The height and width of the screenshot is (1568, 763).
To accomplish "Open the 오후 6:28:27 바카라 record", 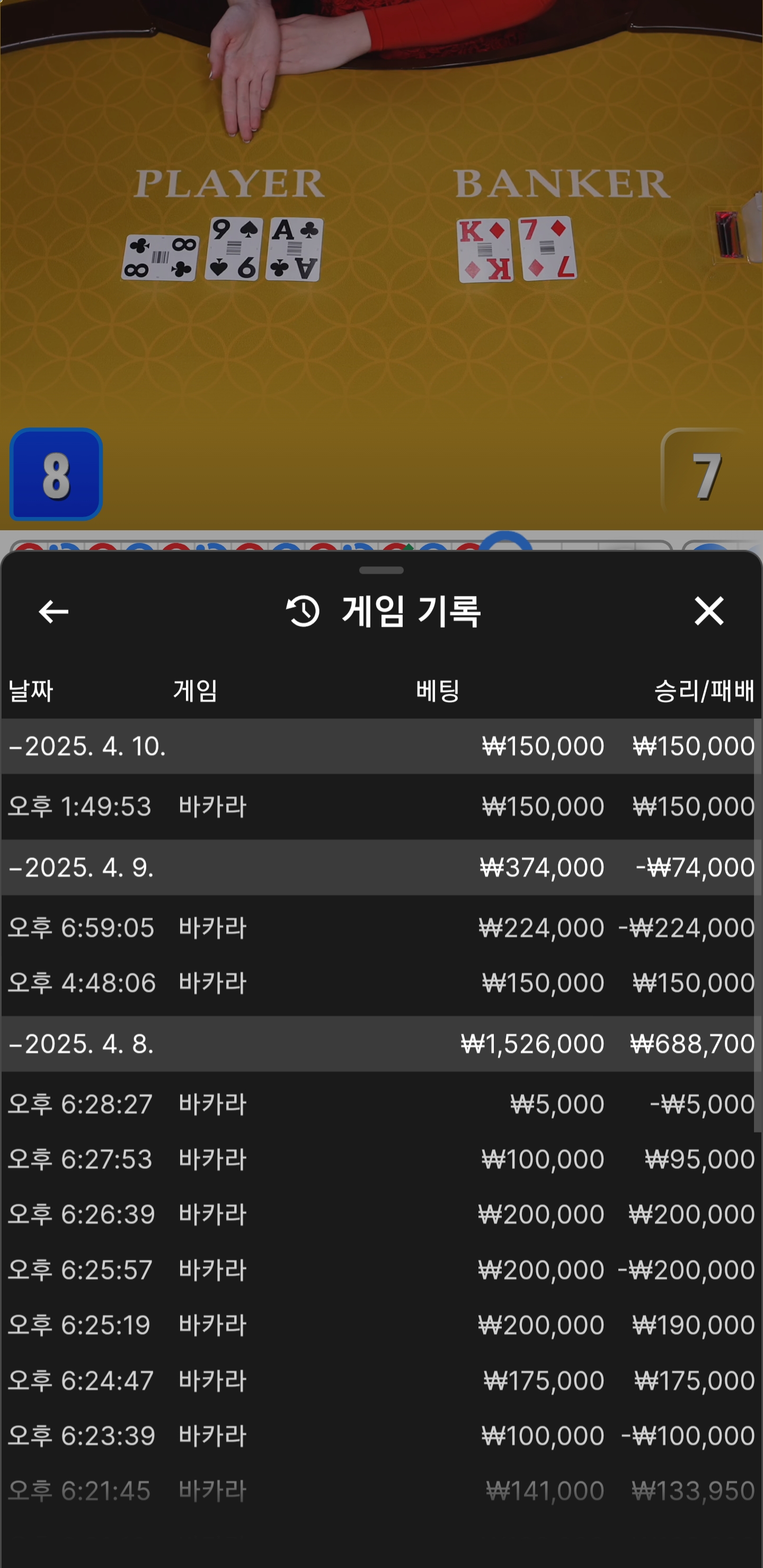I will click(378, 1103).
